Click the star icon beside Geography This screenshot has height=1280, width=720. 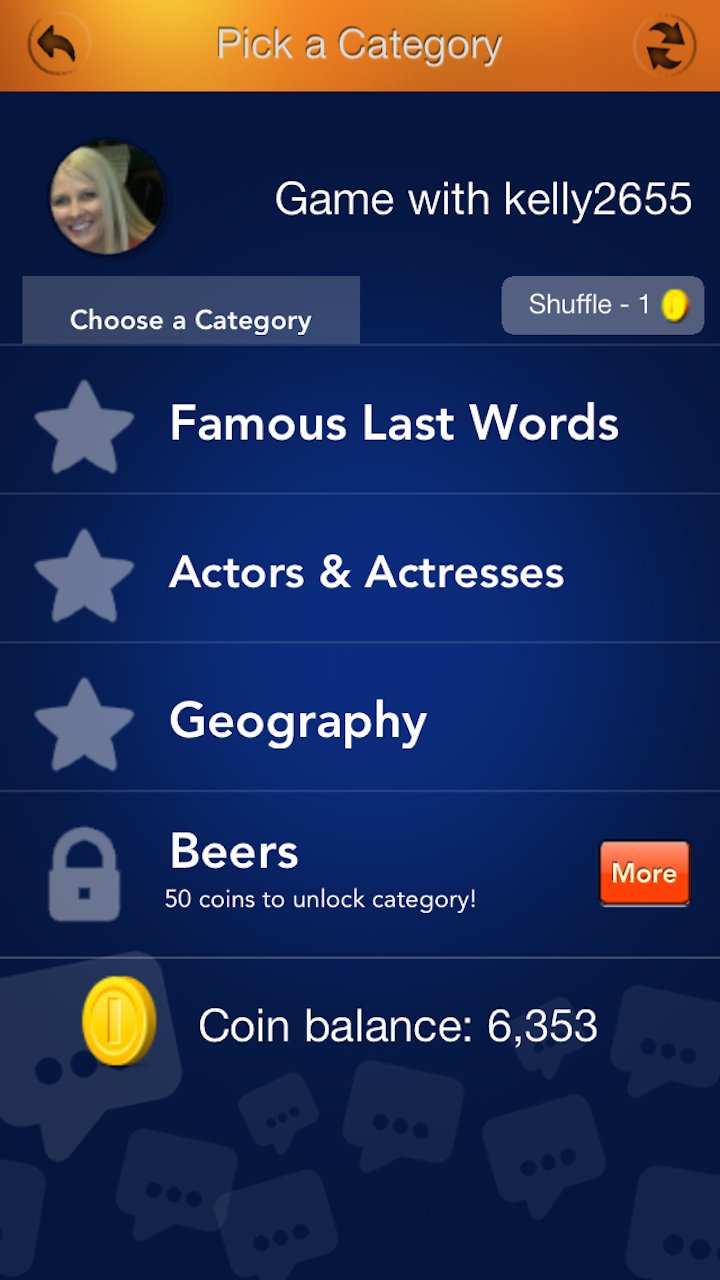point(83,721)
